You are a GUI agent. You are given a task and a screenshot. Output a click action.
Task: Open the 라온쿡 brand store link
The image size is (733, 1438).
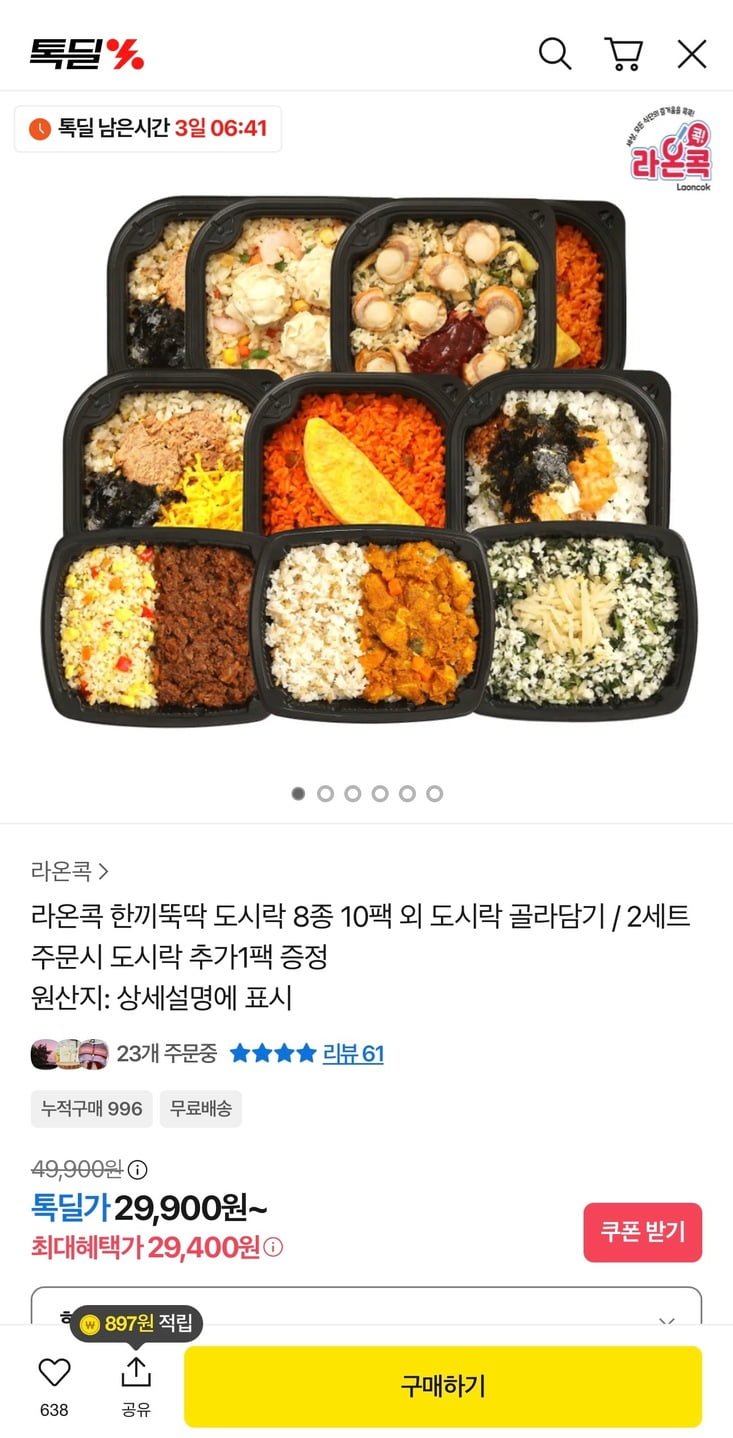(70, 871)
